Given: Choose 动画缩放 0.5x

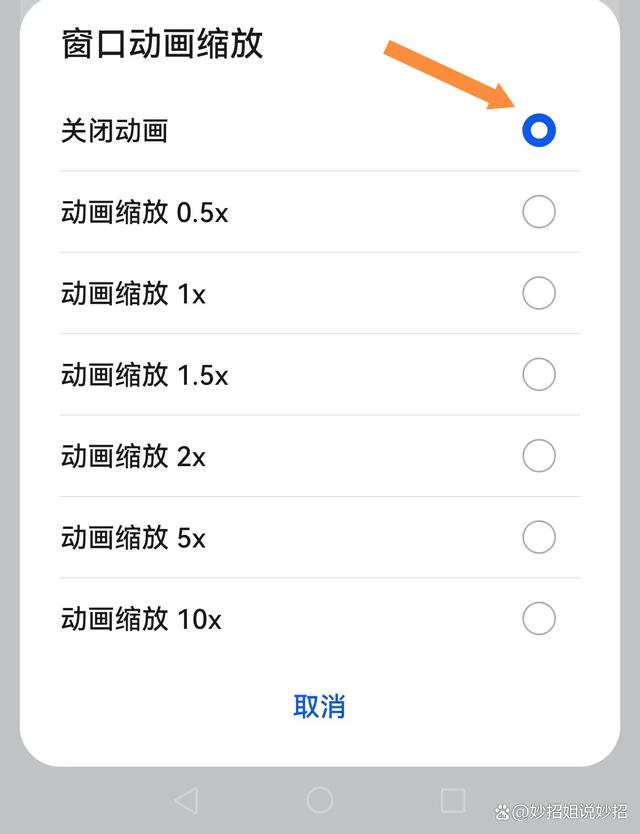Looking at the screenshot, I should tap(538, 212).
